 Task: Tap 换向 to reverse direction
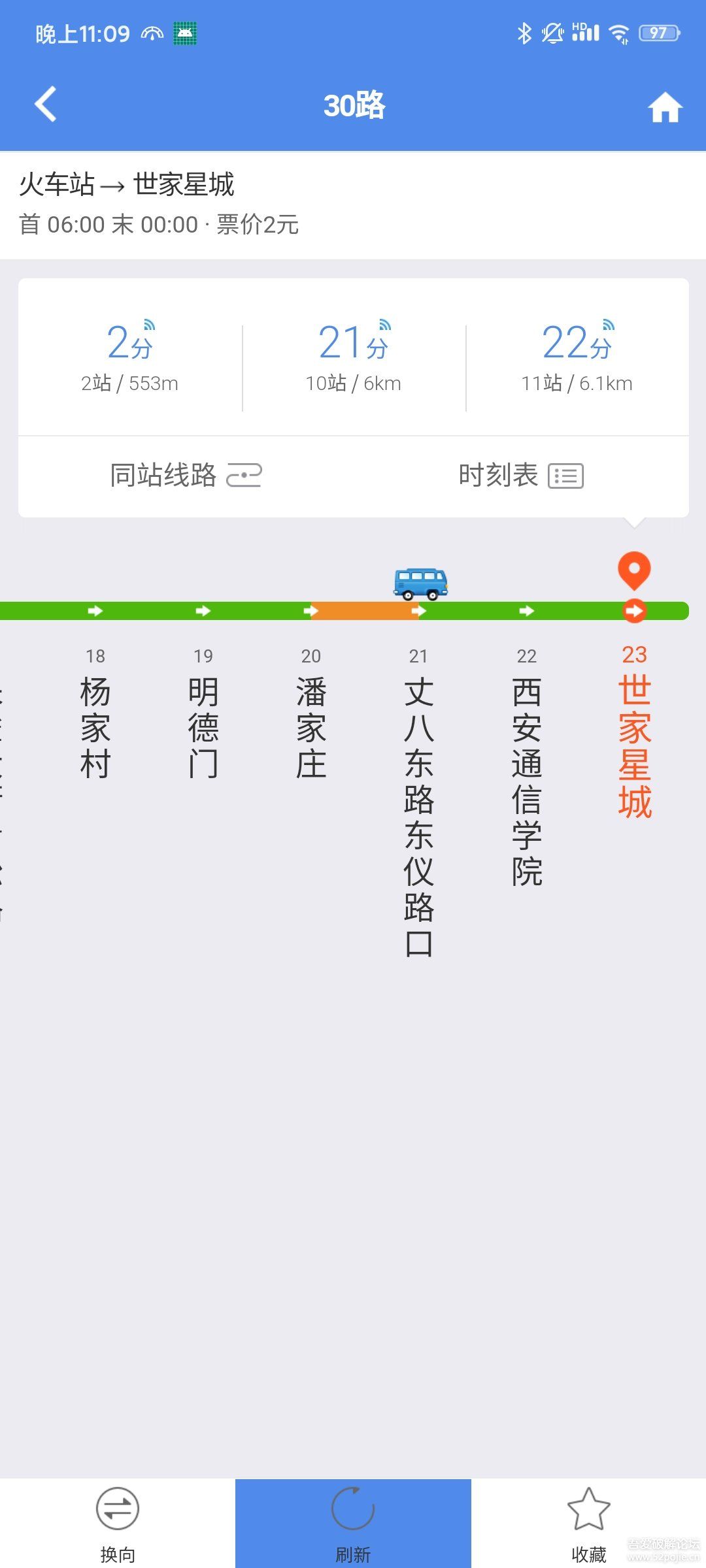pos(118,1524)
